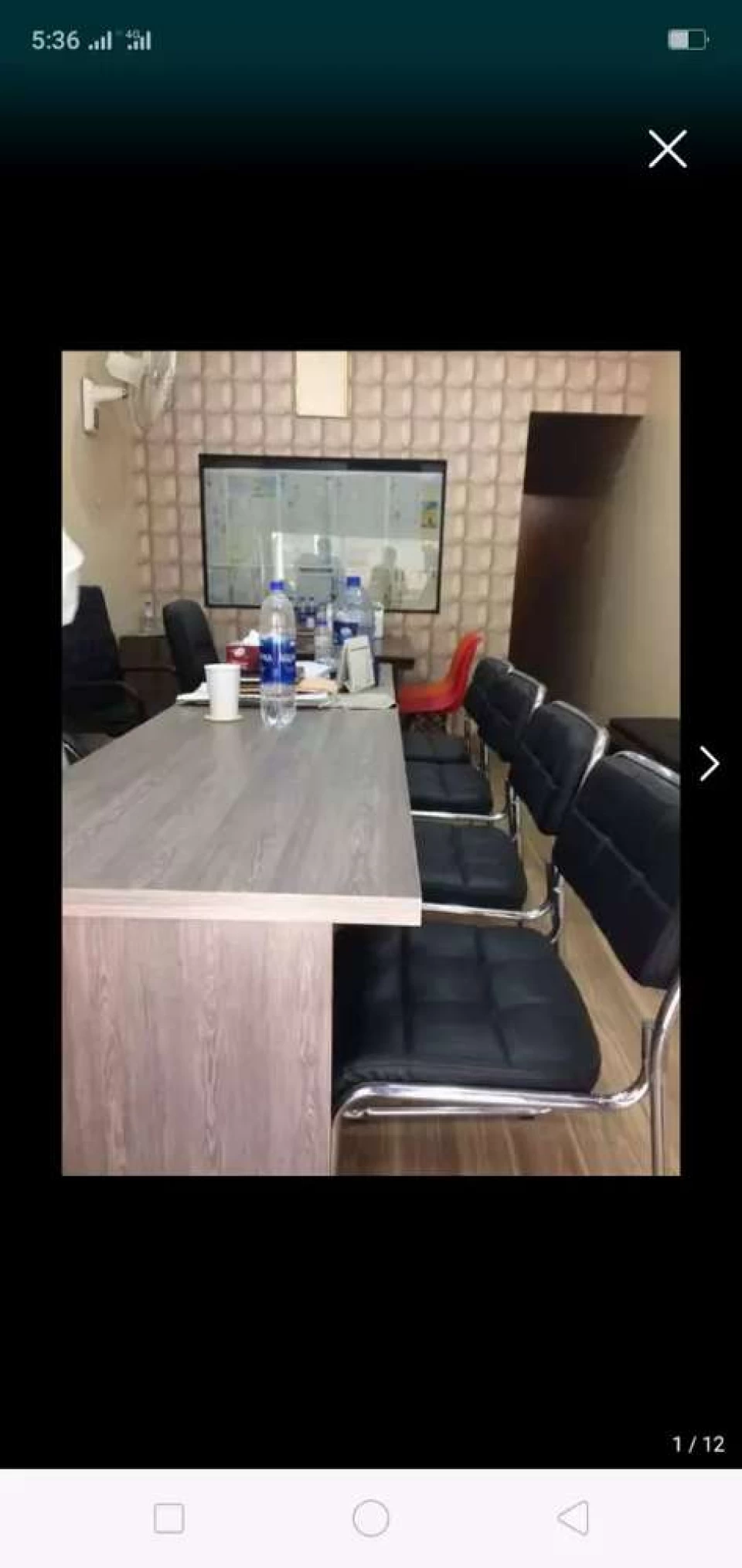Return to the home screen
Viewport: 742px width, 1568px height.
(371, 1518)
